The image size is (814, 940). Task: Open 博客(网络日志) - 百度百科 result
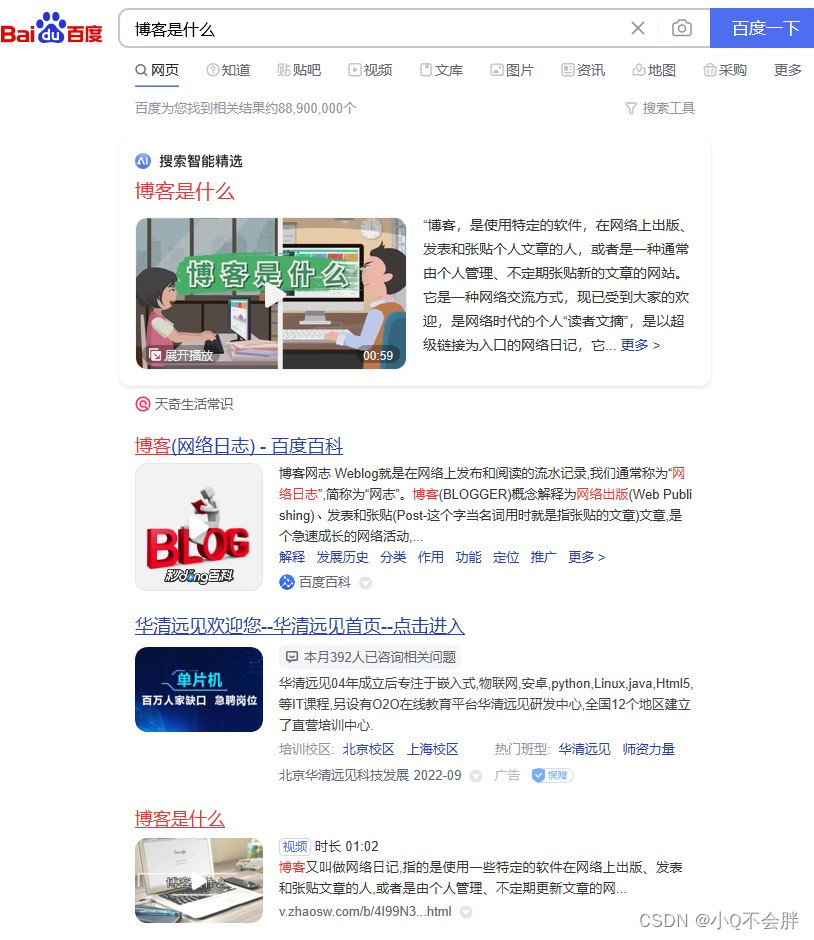(x=239, y=446)
